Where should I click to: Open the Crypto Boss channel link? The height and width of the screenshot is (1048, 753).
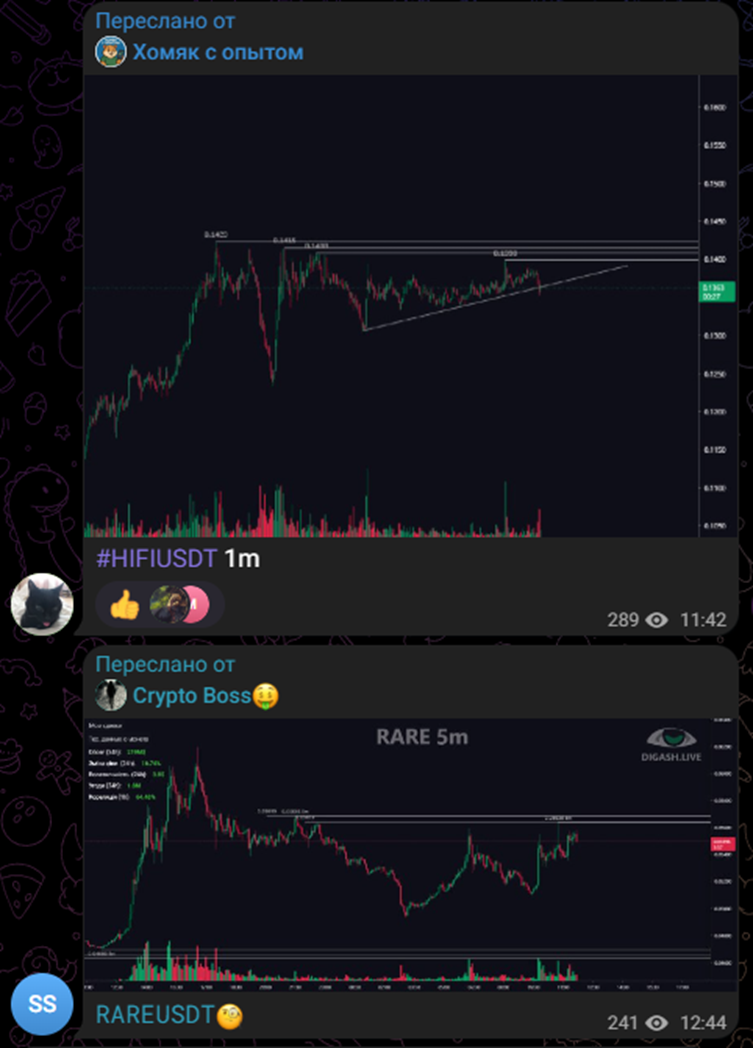click(192, 695)
